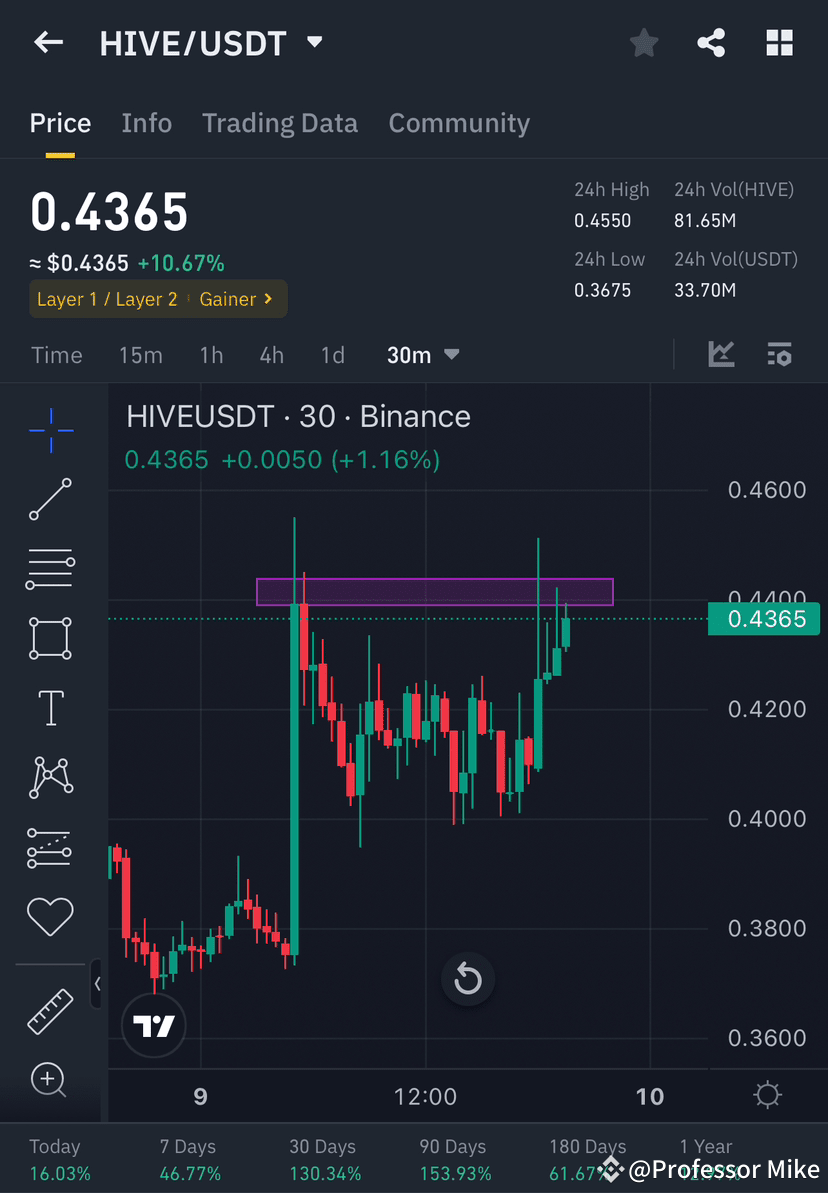The height and width of the screenshot is (1193, 828).
Task: Select the measure ruler tool
Action: [x=50, y=1010]
